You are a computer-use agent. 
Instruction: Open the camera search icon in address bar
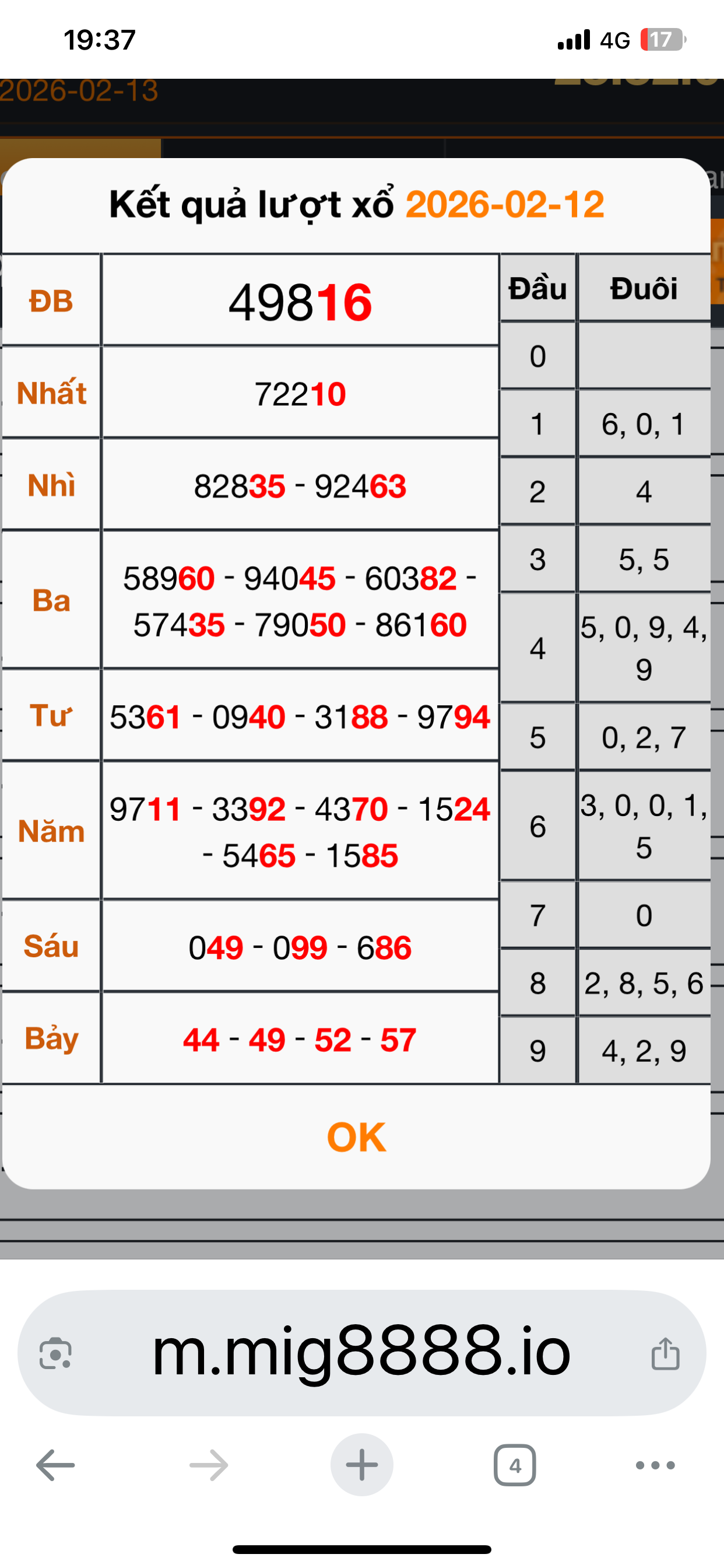[55, 1354]
